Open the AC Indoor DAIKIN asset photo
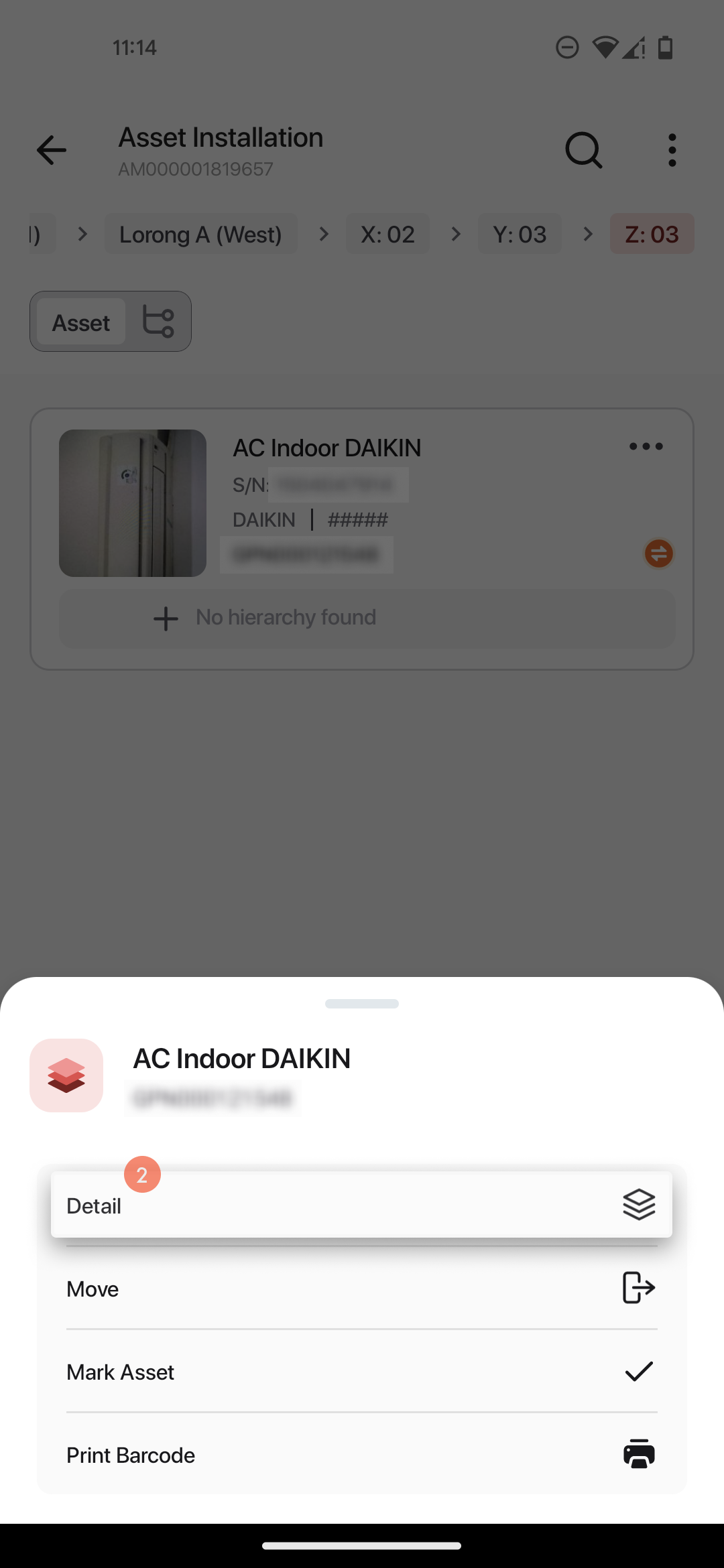The height and width of the screenshot is (1568, 724). point(133,503)
